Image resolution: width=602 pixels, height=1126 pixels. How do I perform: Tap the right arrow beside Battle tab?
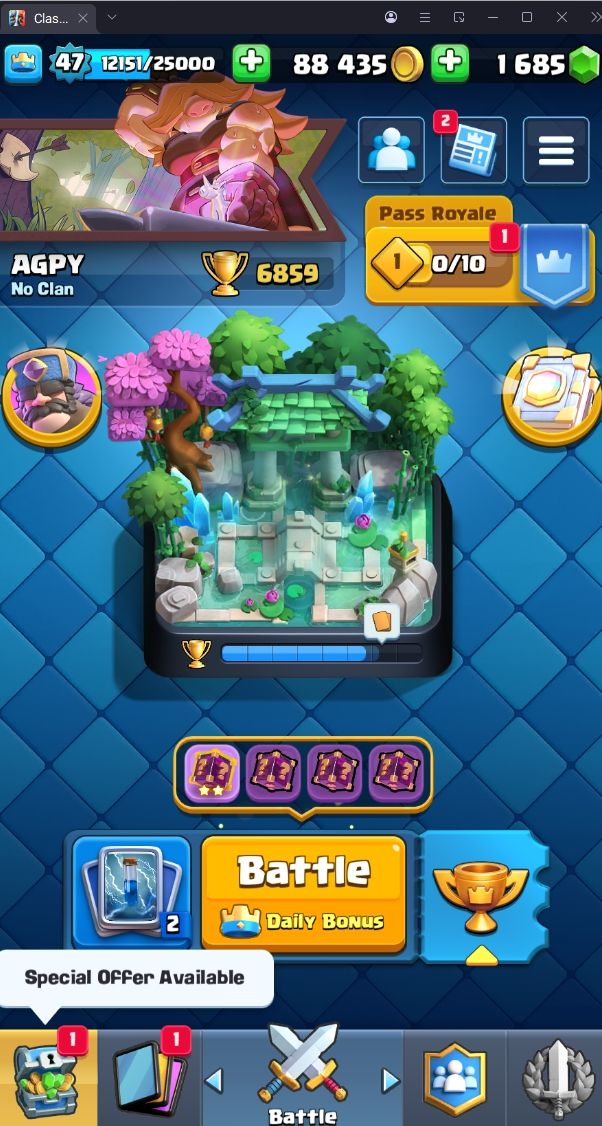point(390,1081)
